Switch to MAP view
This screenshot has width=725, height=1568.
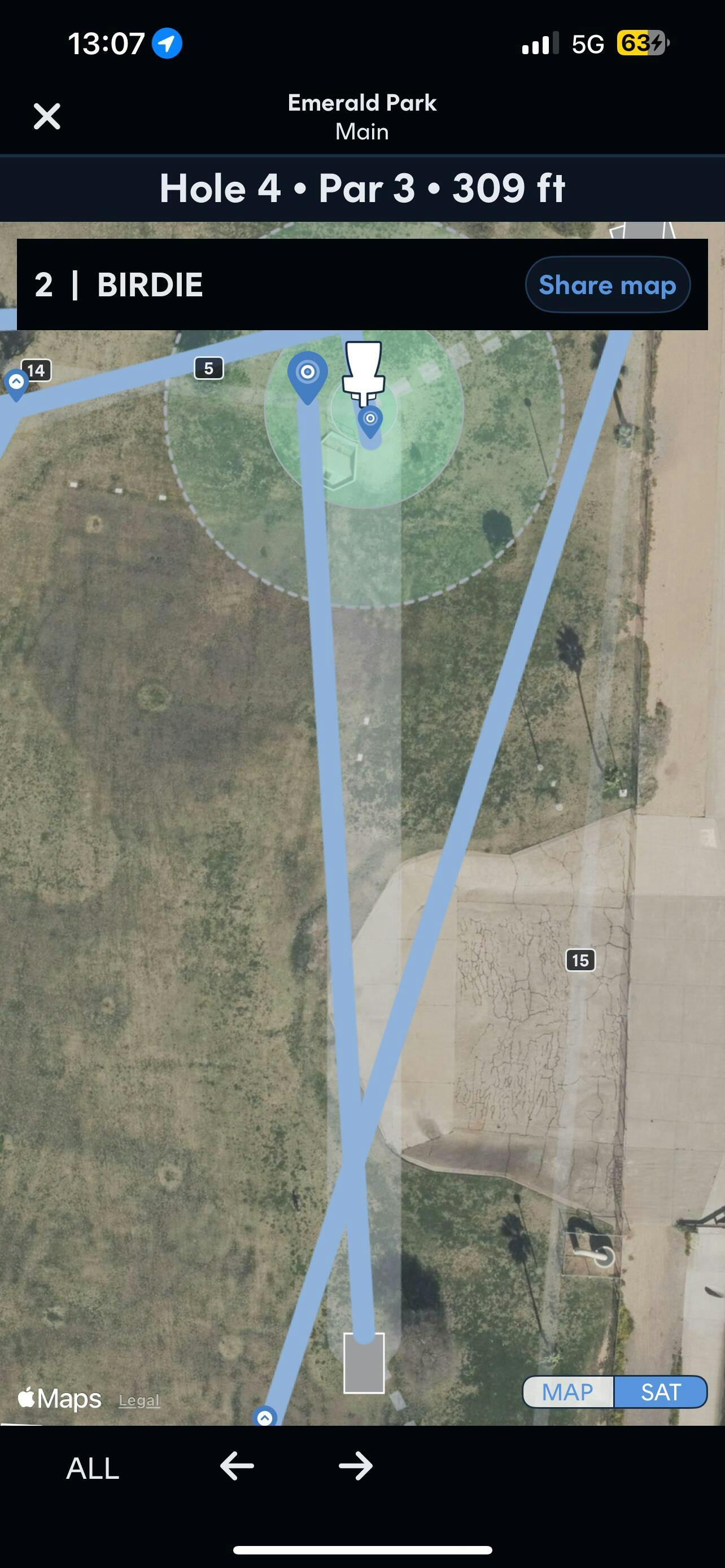[x=568, y=1391]
